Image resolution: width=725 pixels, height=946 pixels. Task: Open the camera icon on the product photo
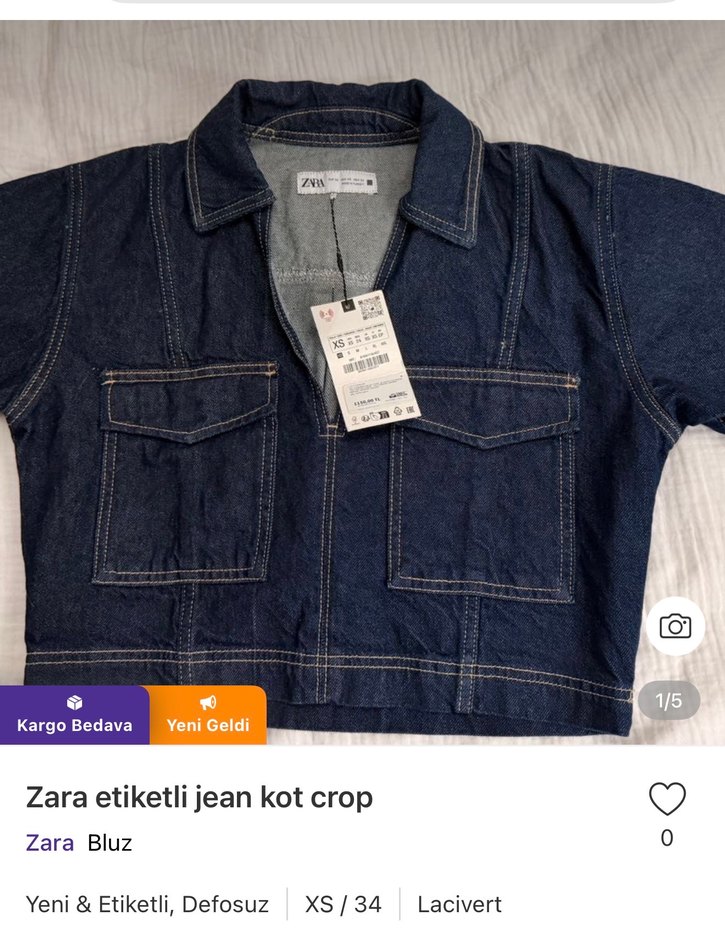click(675, 627)
